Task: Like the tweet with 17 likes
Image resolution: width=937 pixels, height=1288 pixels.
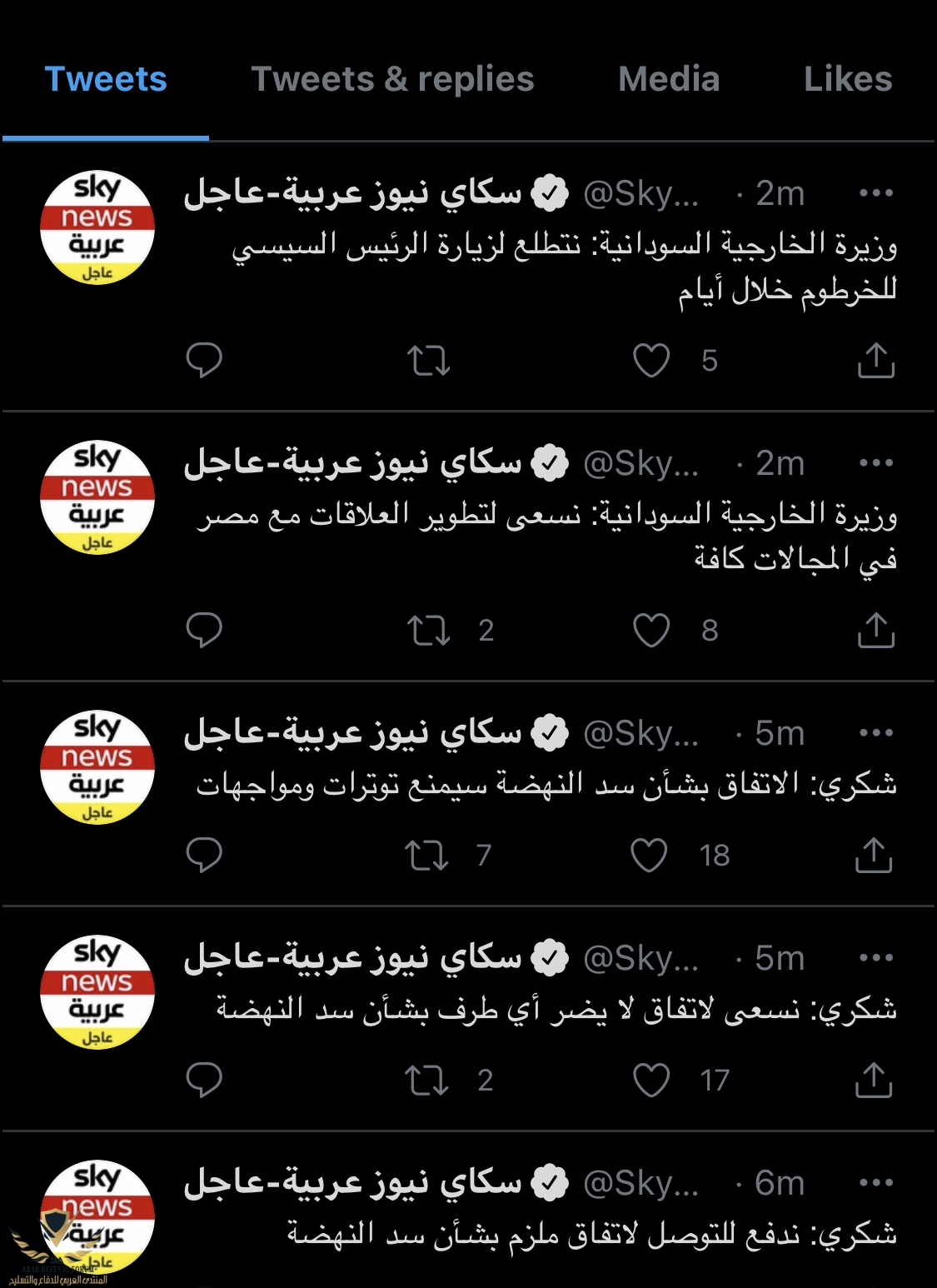Action: click(x=651, y=1081)
